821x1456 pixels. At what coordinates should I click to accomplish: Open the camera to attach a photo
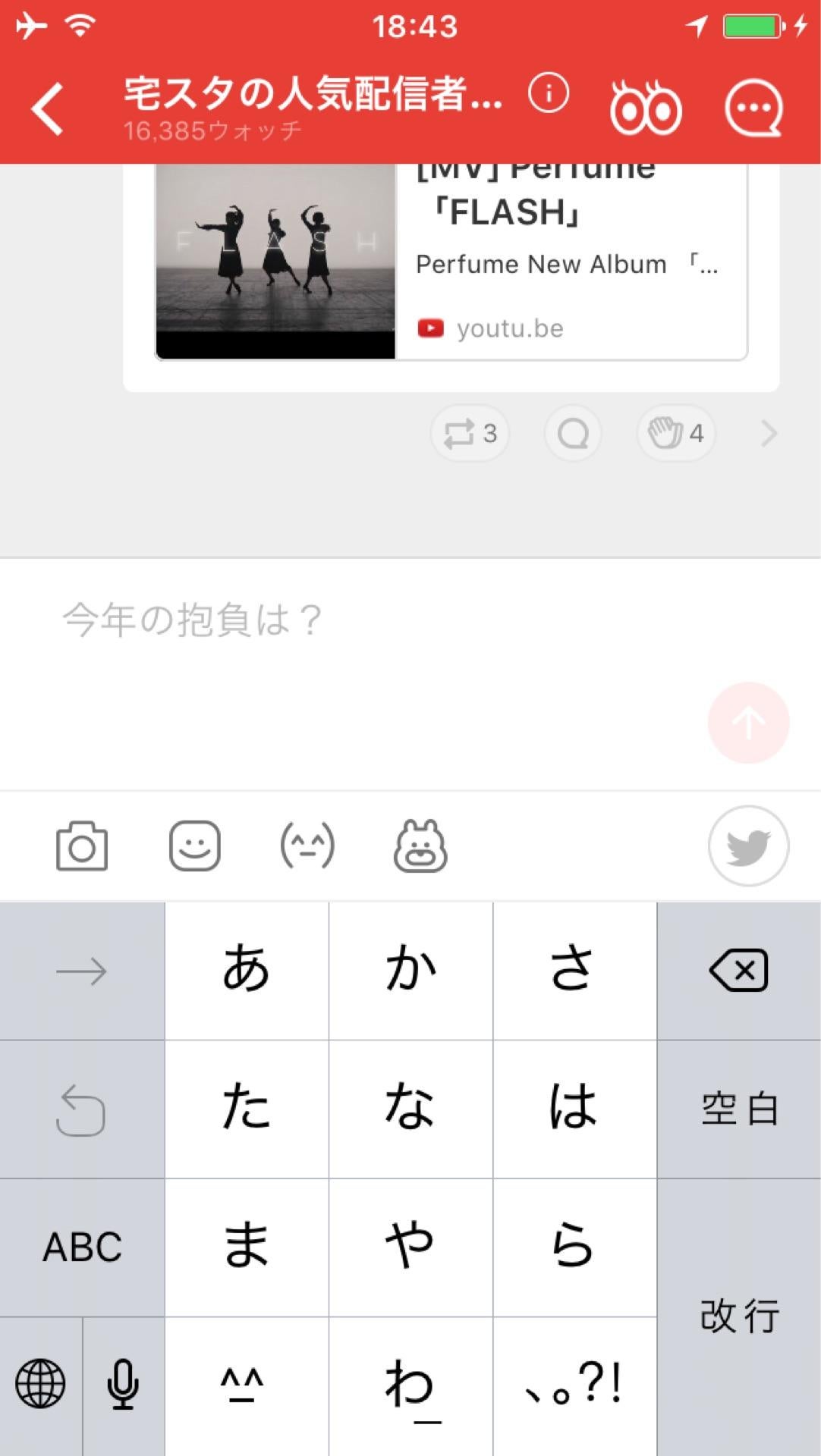coord(82,846)
